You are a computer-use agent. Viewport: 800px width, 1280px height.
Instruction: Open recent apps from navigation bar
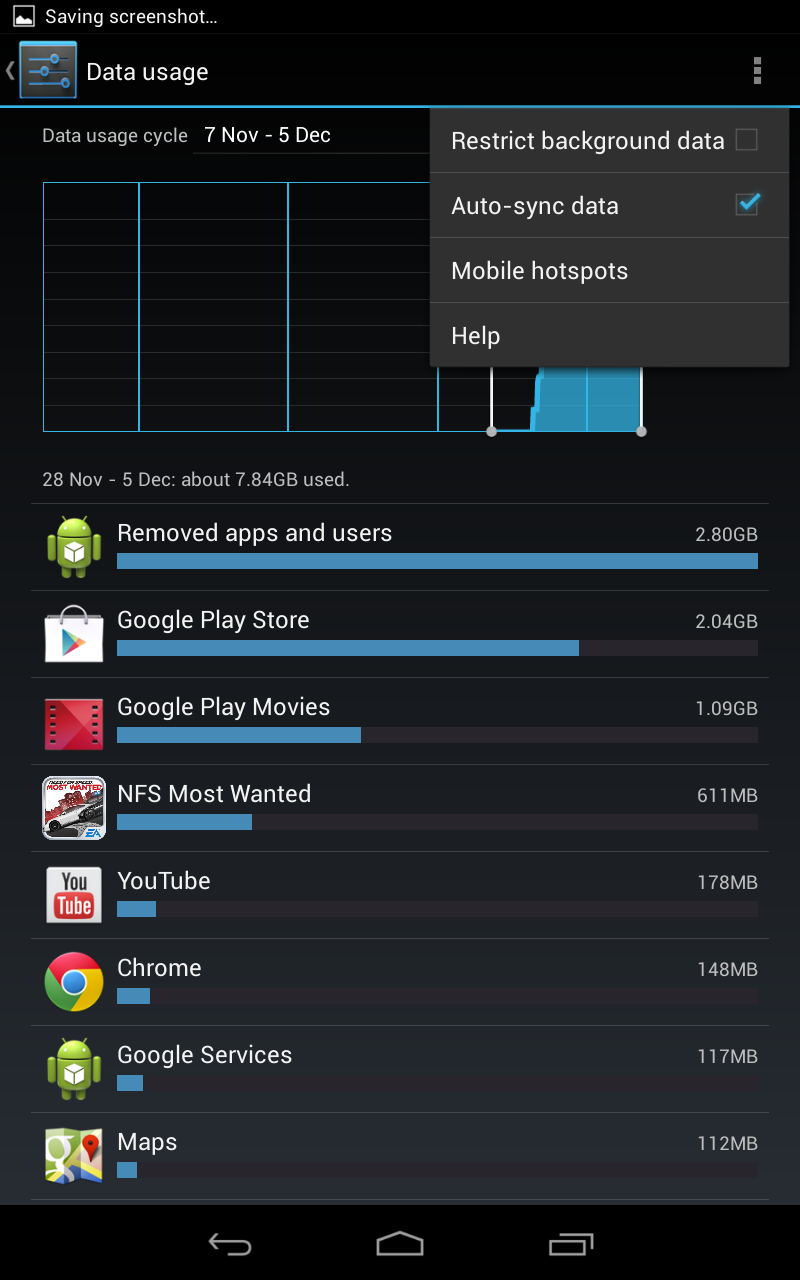point(571,1243)
